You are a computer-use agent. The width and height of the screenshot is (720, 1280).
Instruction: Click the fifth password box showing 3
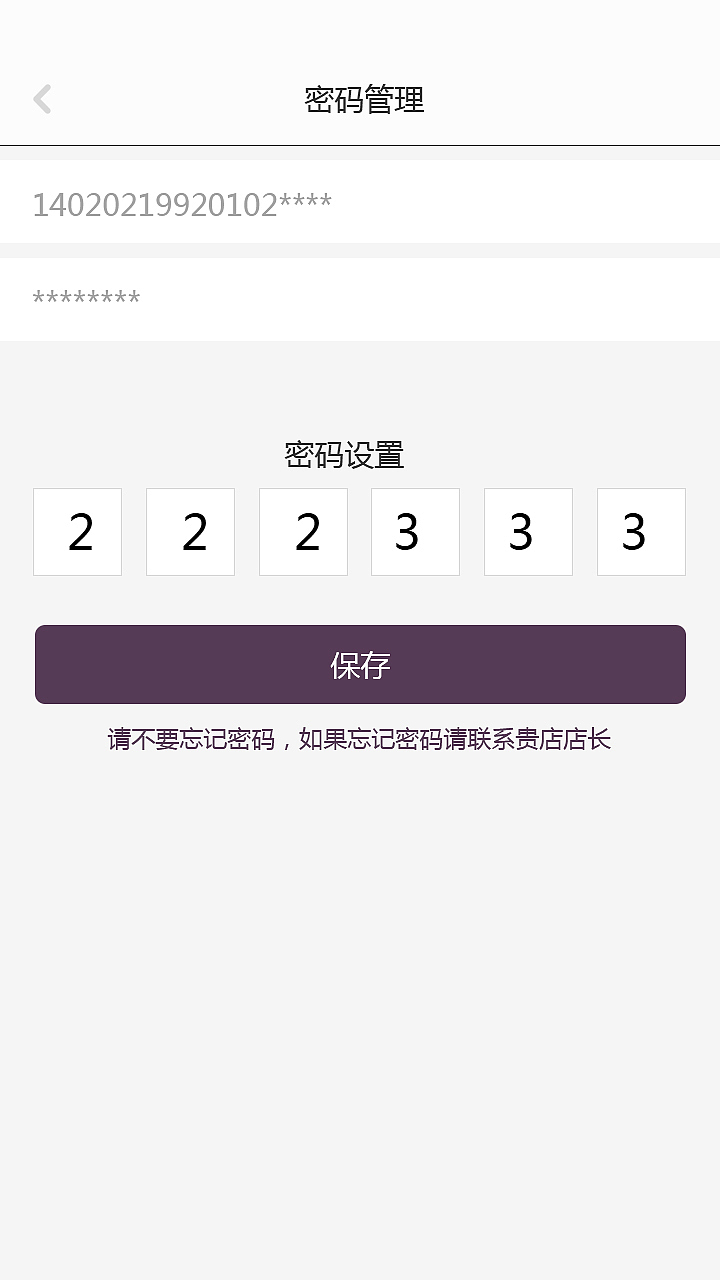tap(528, 531)
